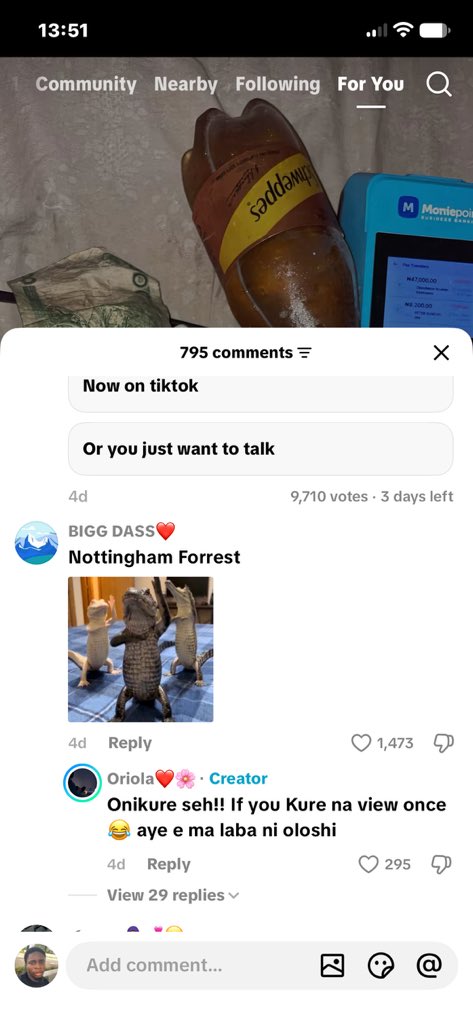Switch to the Community tab

point(86,84)
